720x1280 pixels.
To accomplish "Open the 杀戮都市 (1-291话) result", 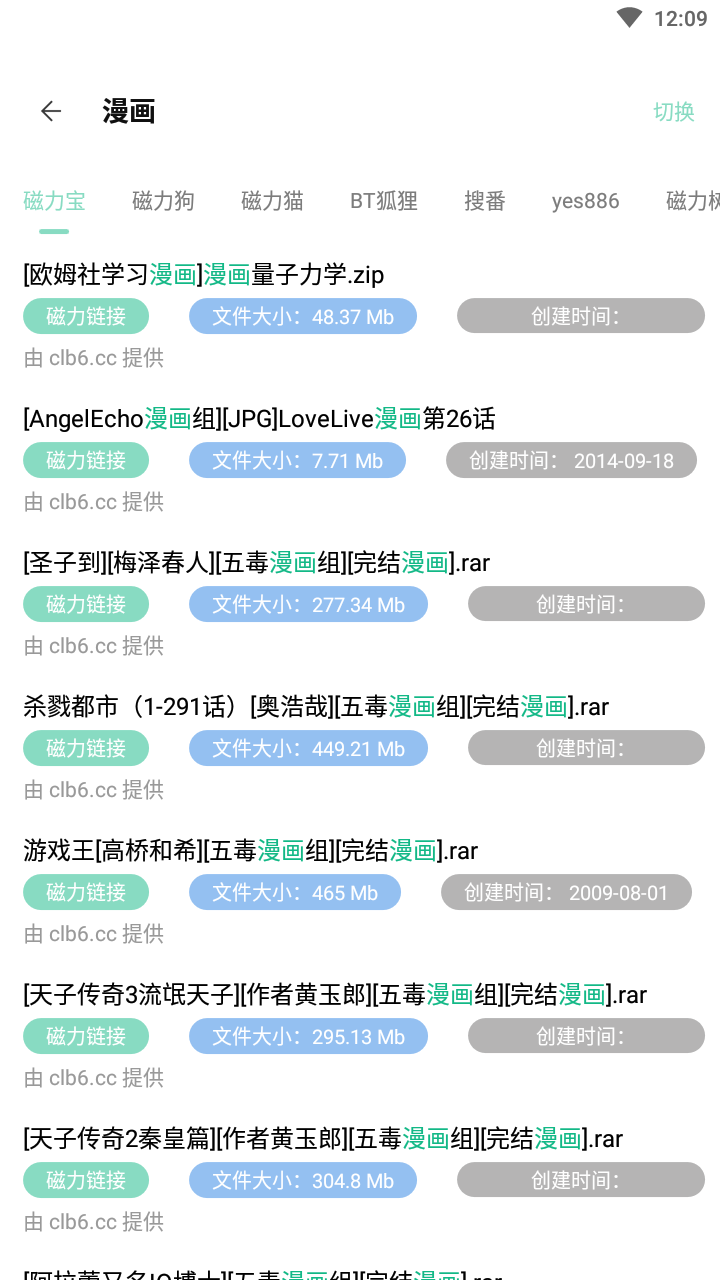I will [x=316, y=707].
